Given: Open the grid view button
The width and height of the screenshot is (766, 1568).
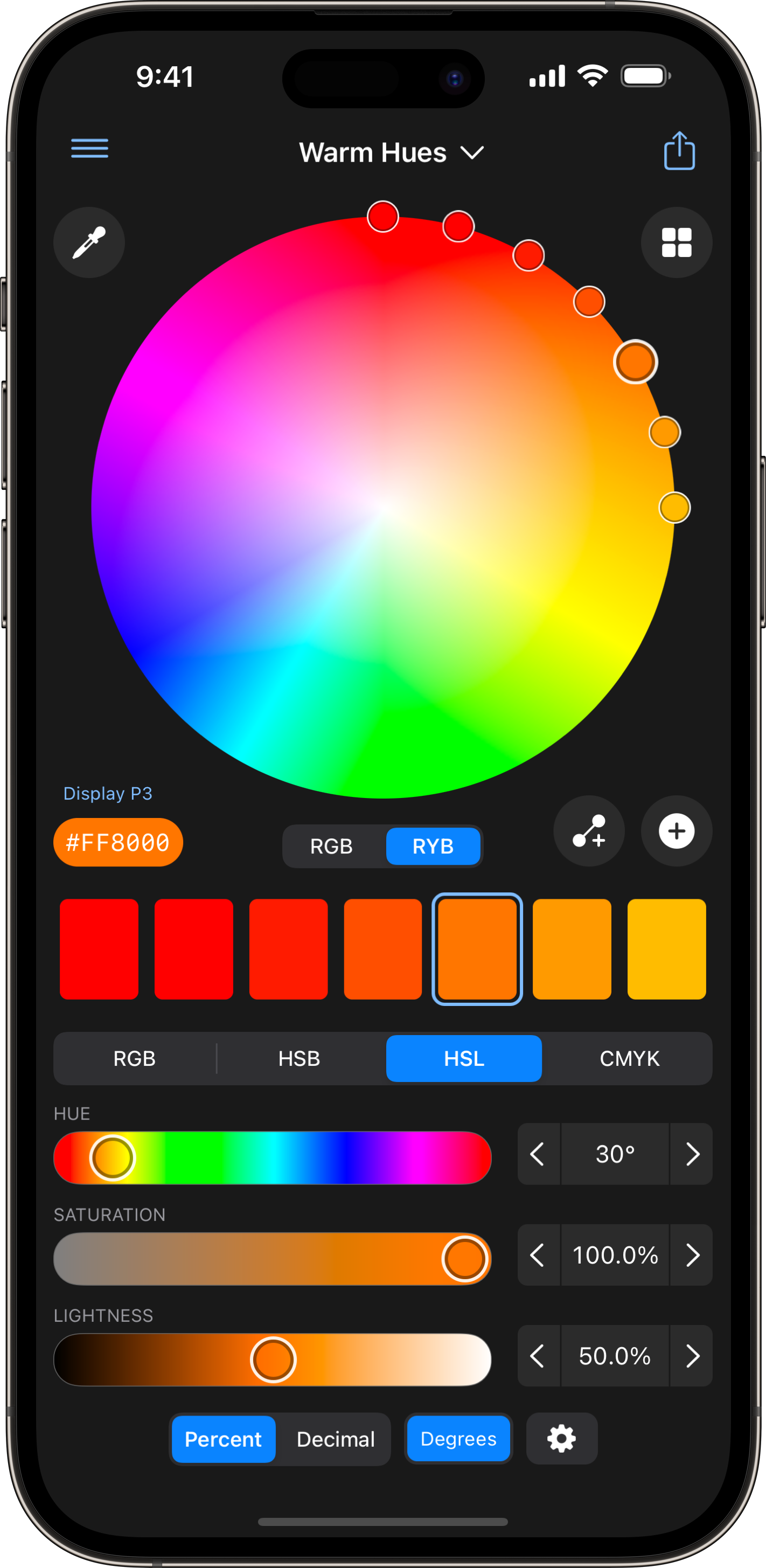Looking at the screenshot, I should coord(676,243).
